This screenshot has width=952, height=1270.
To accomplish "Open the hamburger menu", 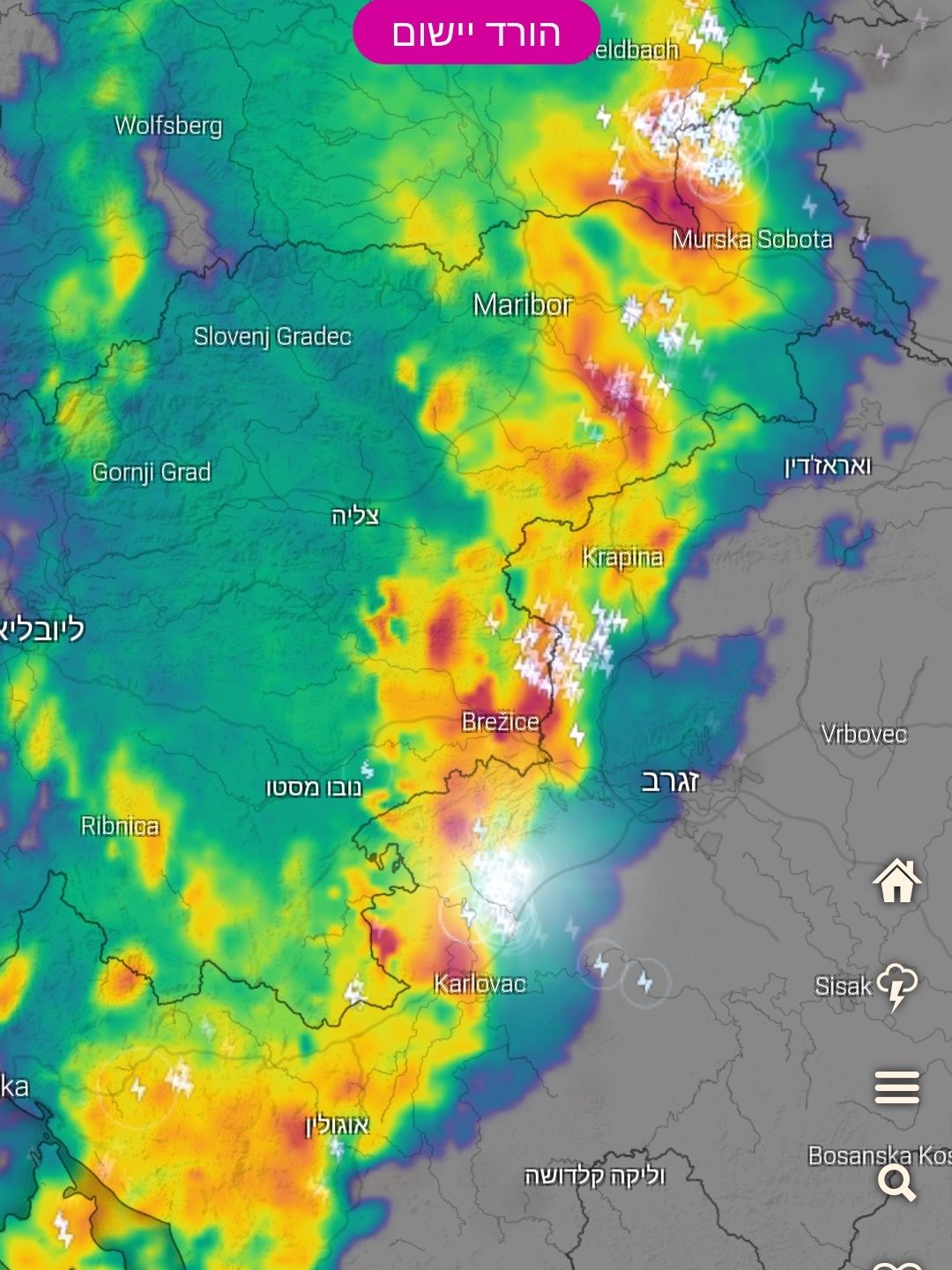I will [896, 1087].
